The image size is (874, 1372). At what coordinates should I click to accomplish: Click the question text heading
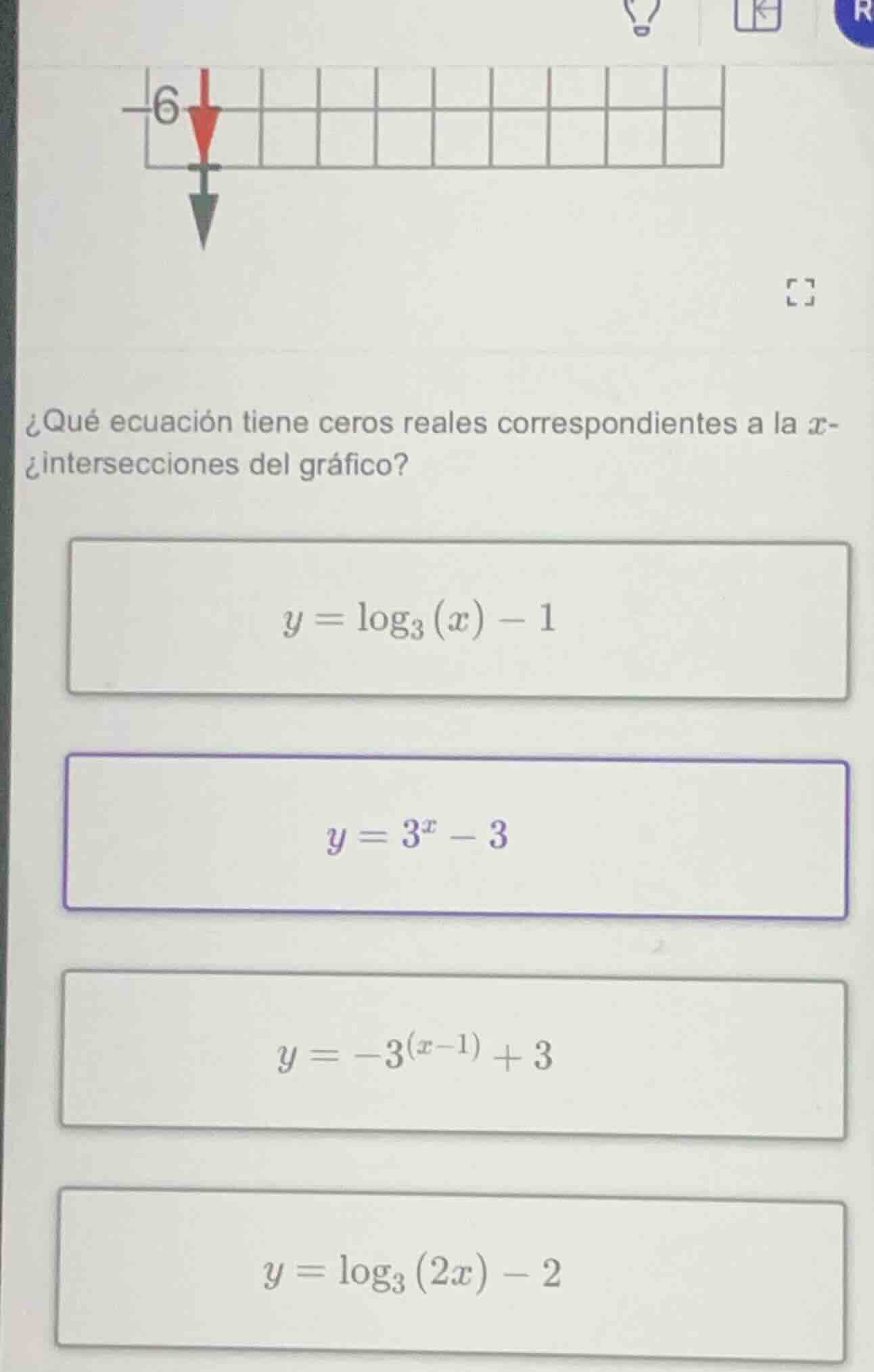pos(433,443)
